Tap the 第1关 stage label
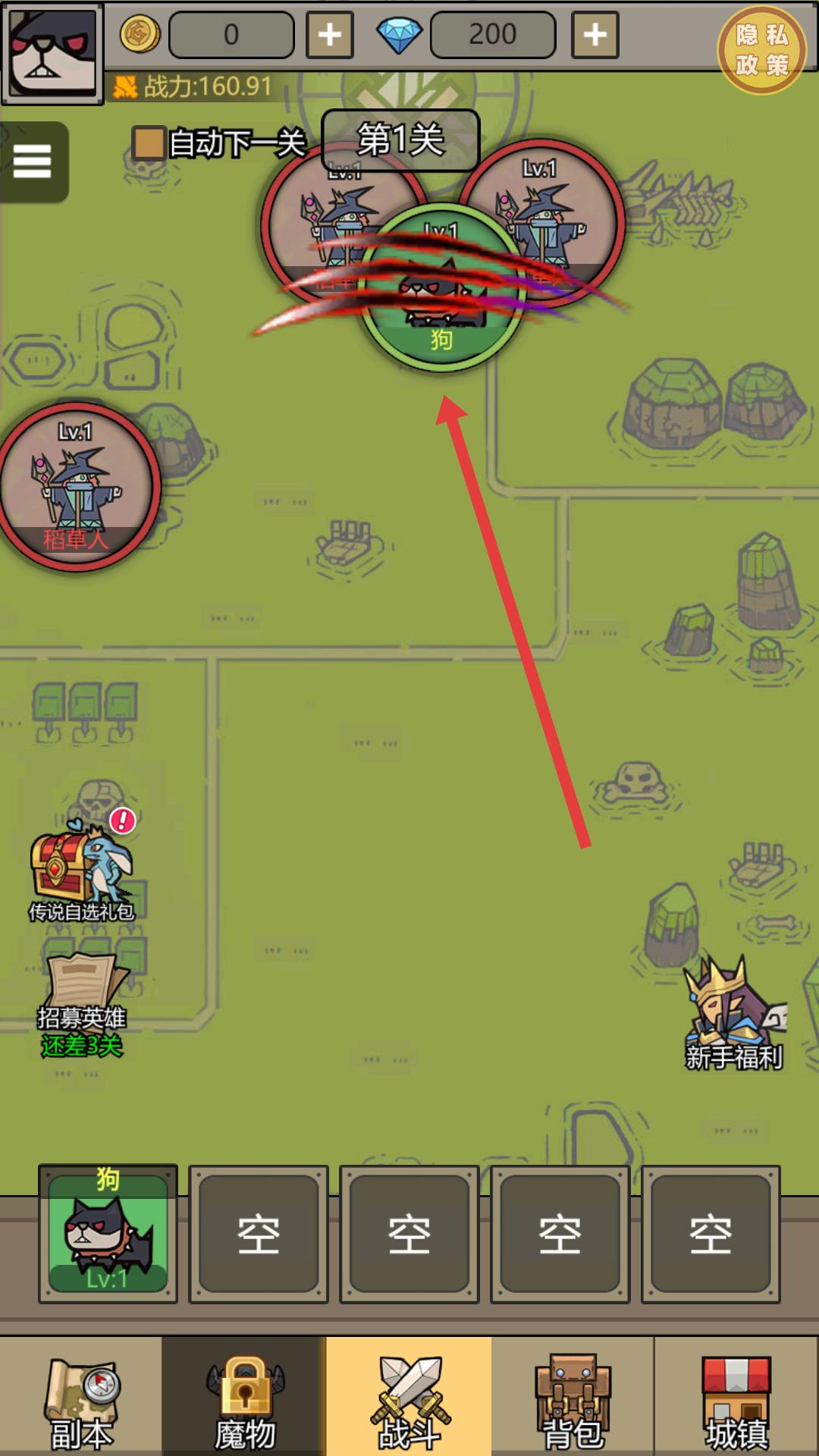The height and width of the screenshot is (1456, 819). (401, 140)
